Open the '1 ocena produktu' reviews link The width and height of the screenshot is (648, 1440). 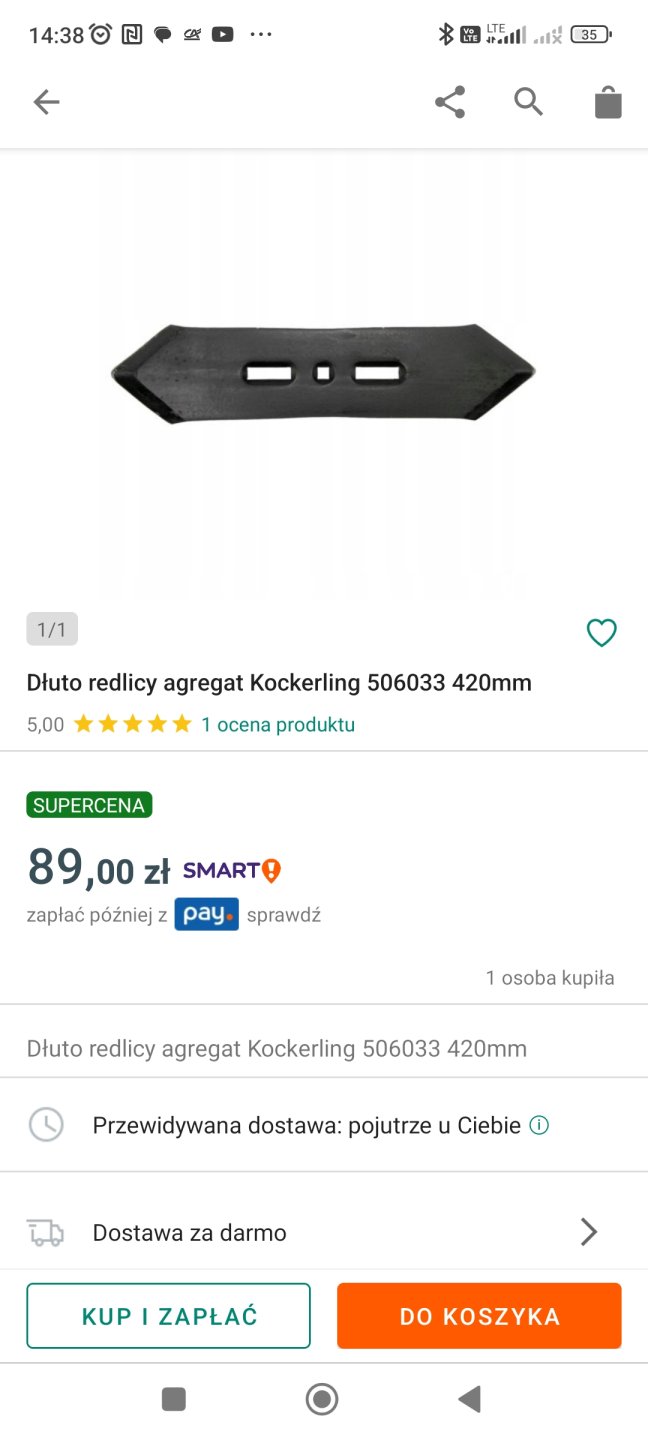[x=278, y=725]
